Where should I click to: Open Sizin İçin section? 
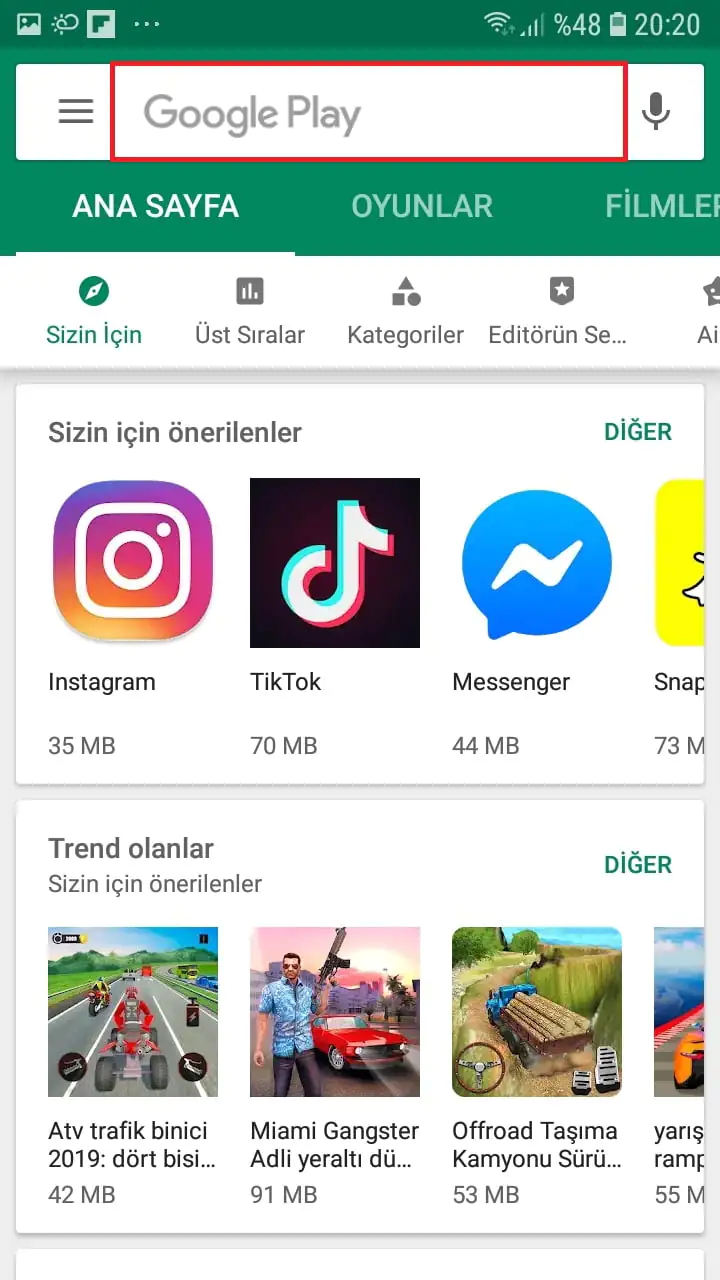coord(94,312)
